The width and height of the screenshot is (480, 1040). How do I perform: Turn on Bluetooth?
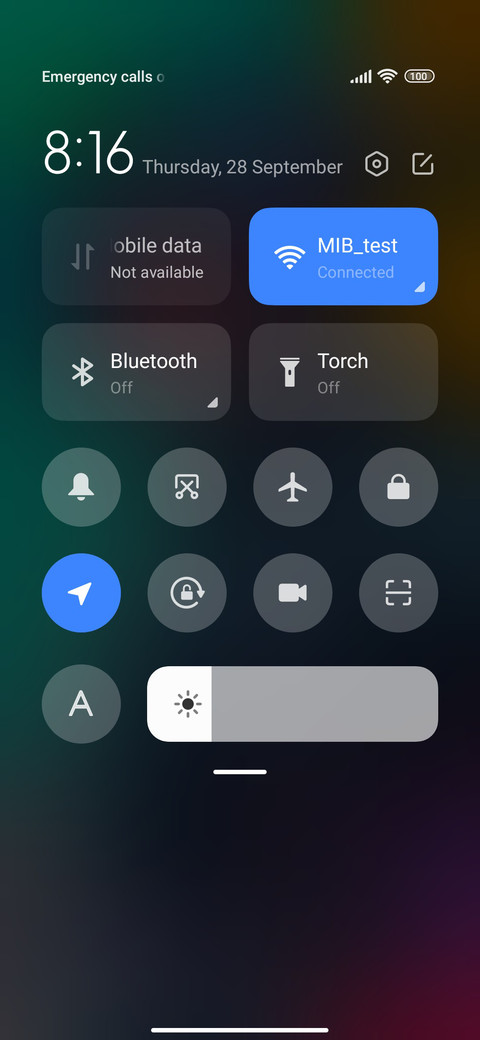click(137, 372)
